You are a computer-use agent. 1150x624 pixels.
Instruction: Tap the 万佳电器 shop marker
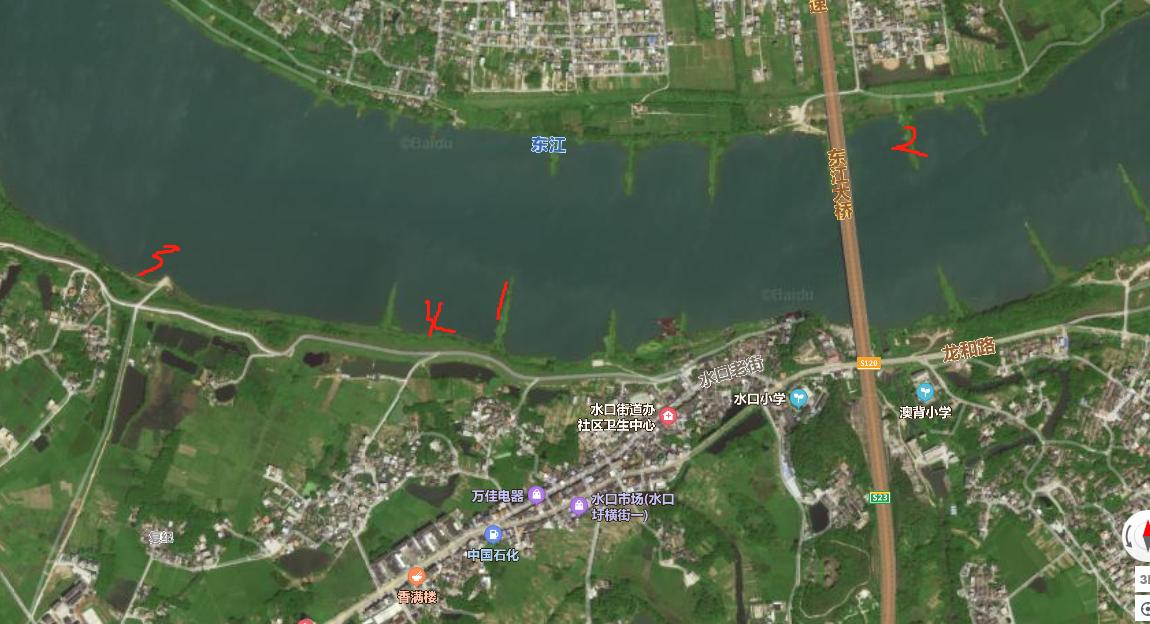537,494
